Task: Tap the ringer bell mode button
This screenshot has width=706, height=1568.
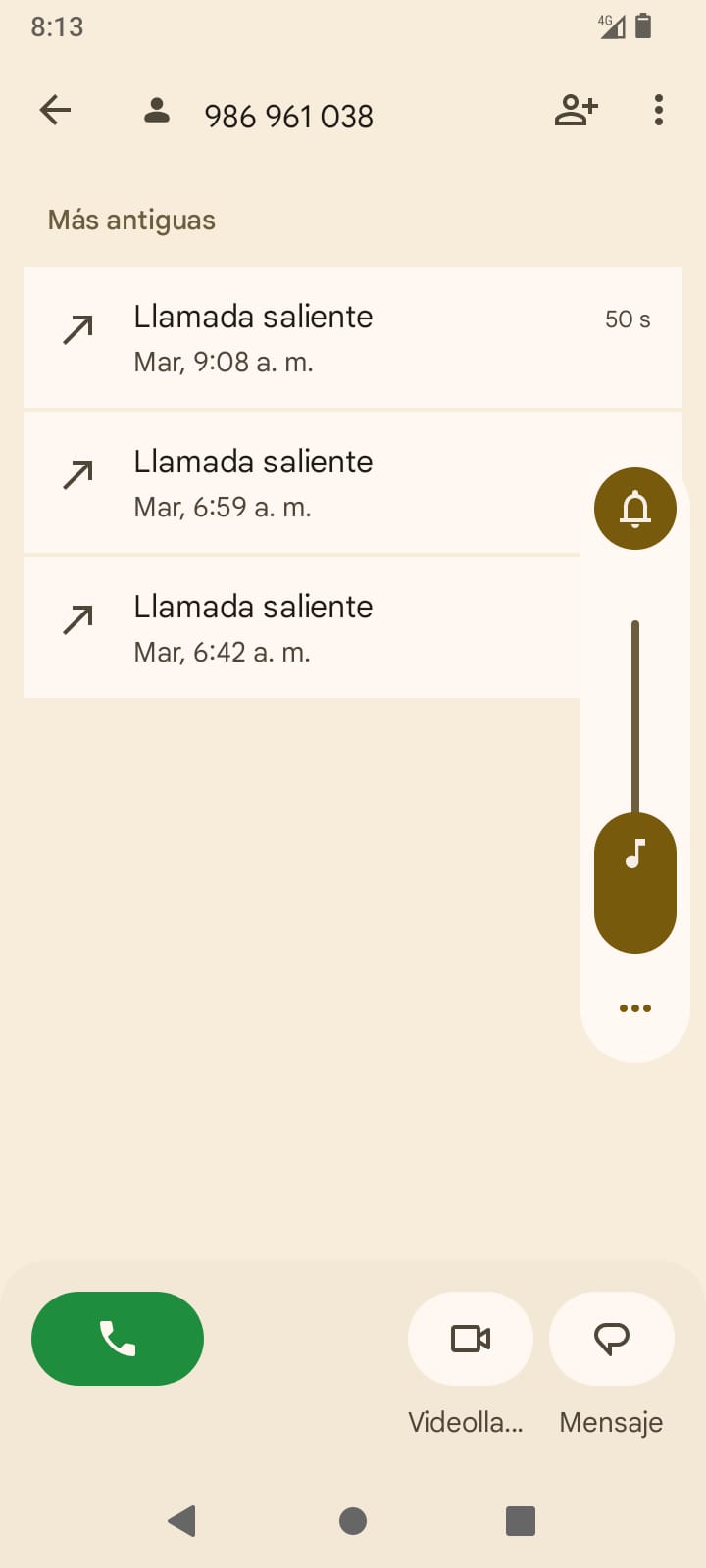Action: click(x=635, y=509)
